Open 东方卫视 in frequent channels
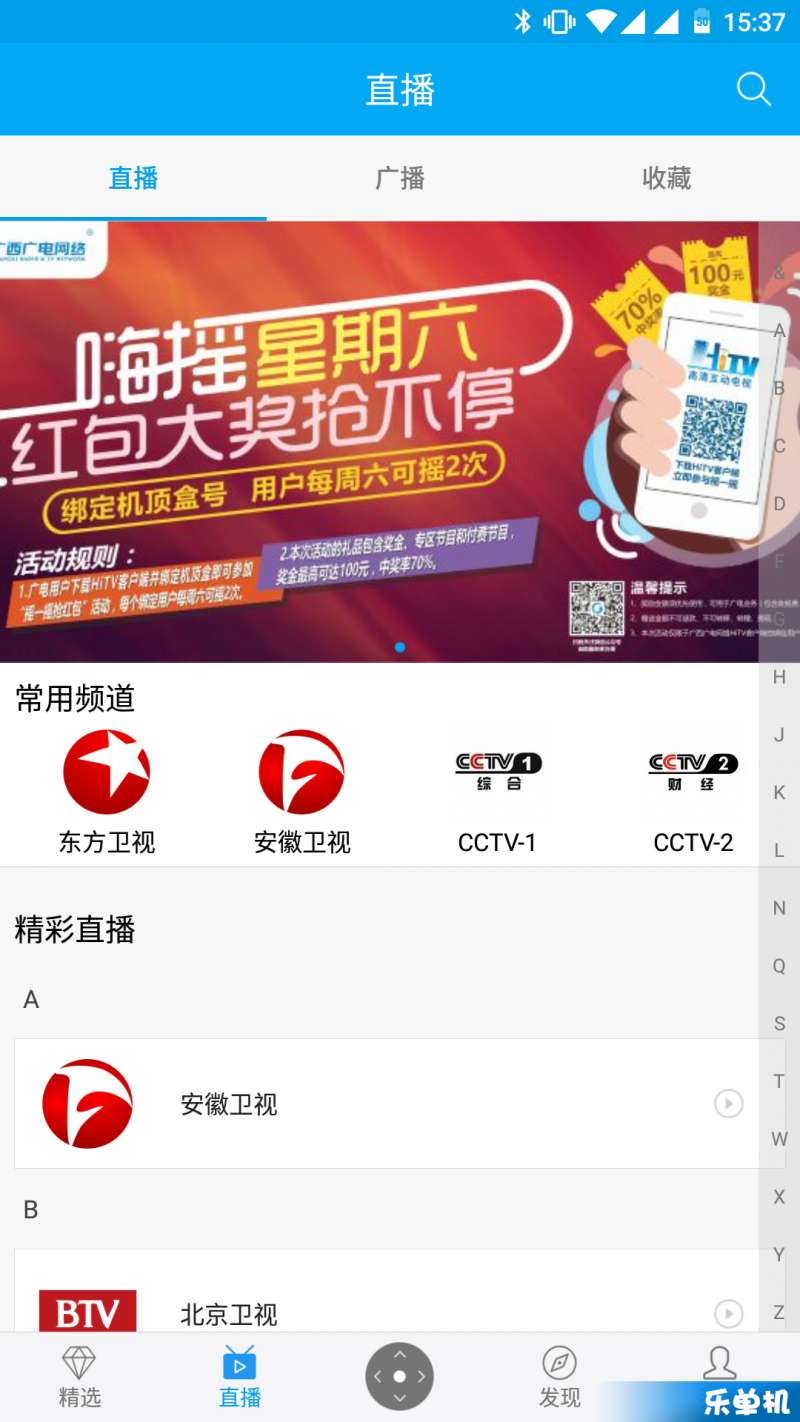Image resolution: width=800 pixels, height=1422 pixels. click(107, 792)
